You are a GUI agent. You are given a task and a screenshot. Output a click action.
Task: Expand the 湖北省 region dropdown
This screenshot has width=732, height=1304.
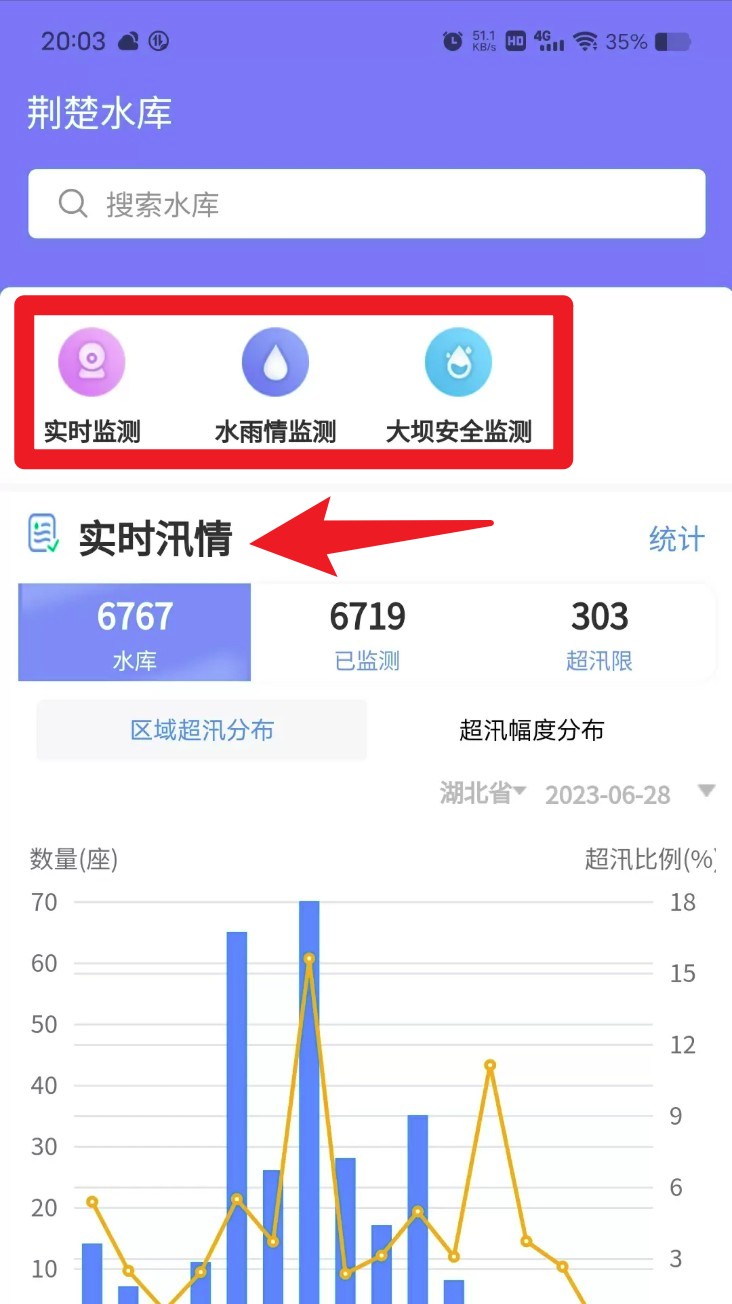[x=484, y=794]
